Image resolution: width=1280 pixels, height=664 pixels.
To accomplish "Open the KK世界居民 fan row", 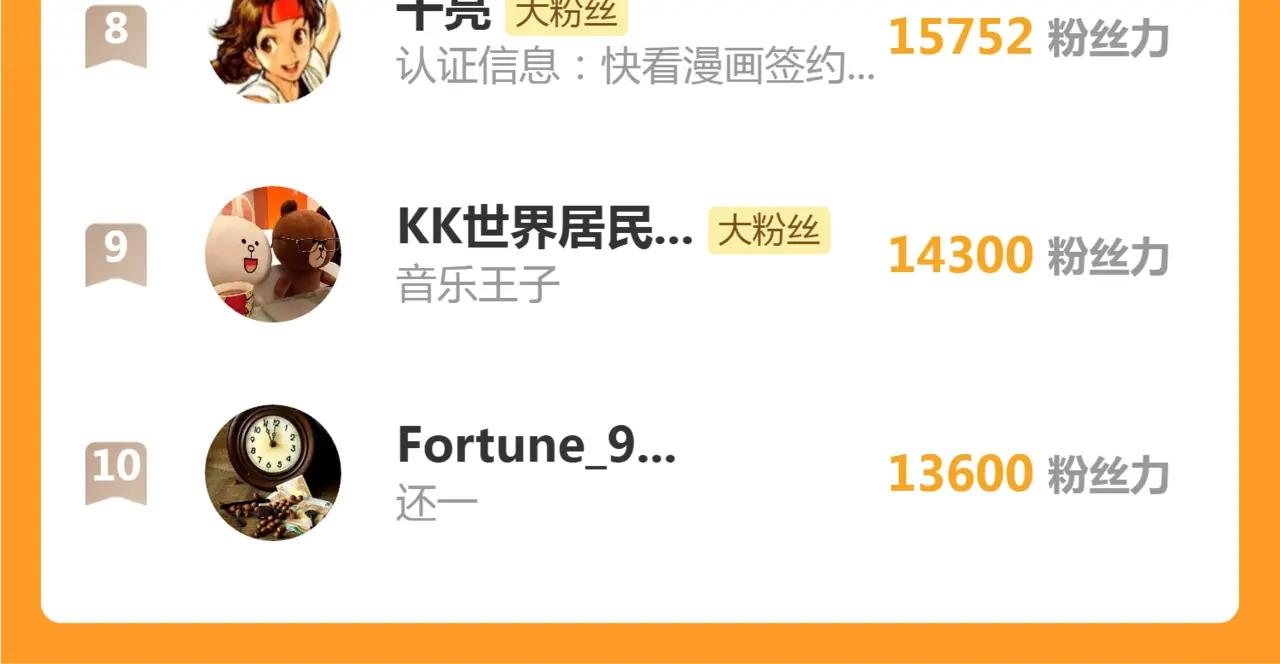I will pos(640,255).
